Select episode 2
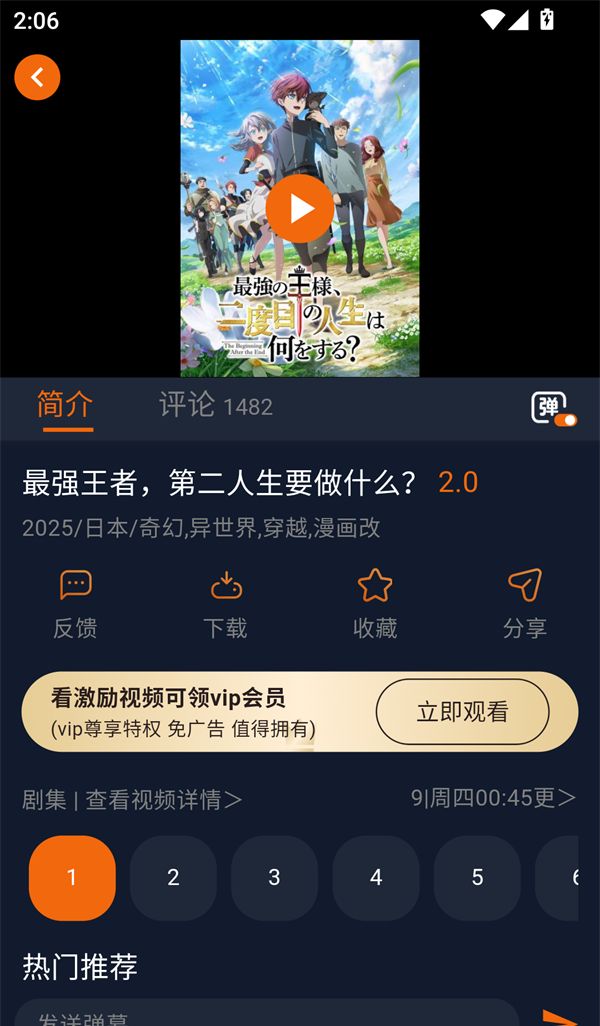 pyautogui.click(x=173, y=878)
